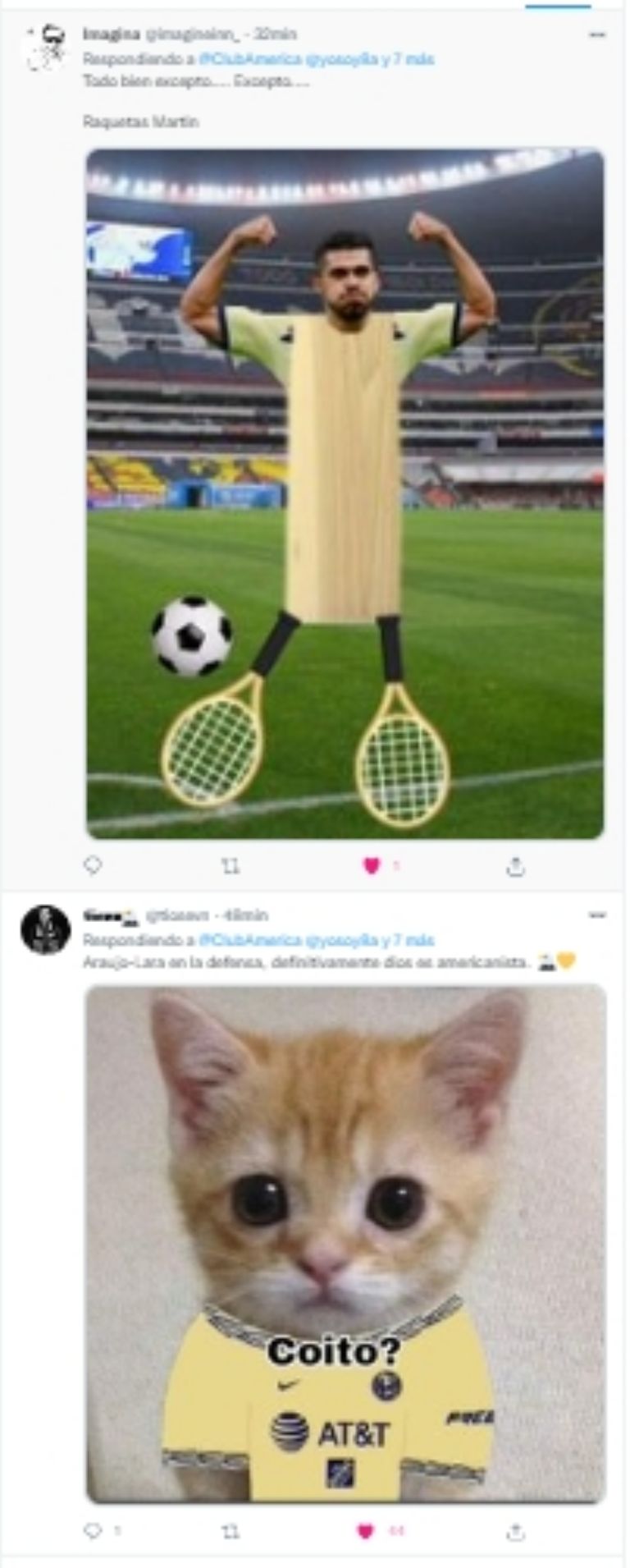This screenshot has height=1568, width=630.
Task: Retweet the Araujo-Lara defensa tweet
Action: coord(232,1531)
